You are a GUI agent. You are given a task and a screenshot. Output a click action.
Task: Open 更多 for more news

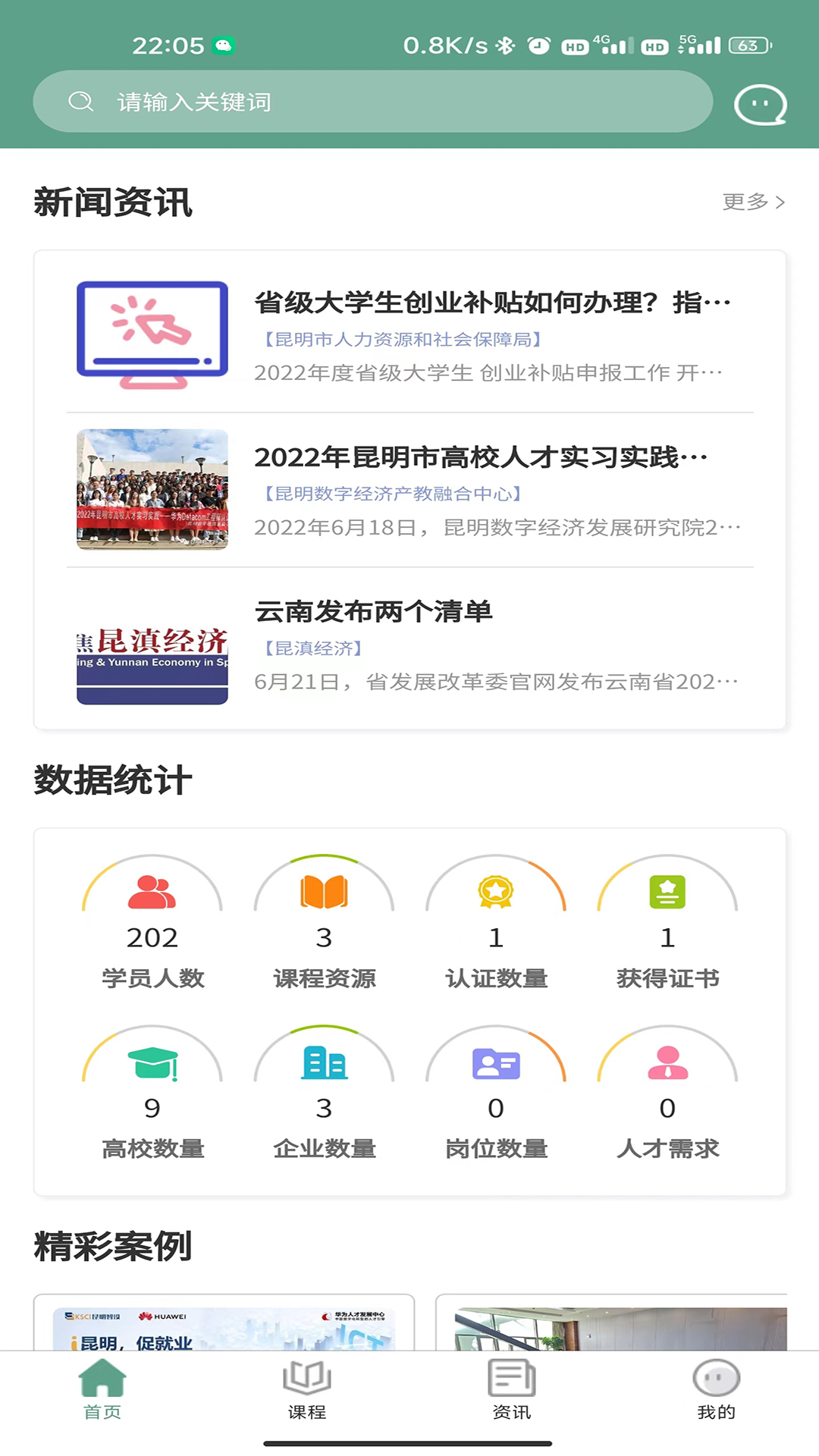752,202
